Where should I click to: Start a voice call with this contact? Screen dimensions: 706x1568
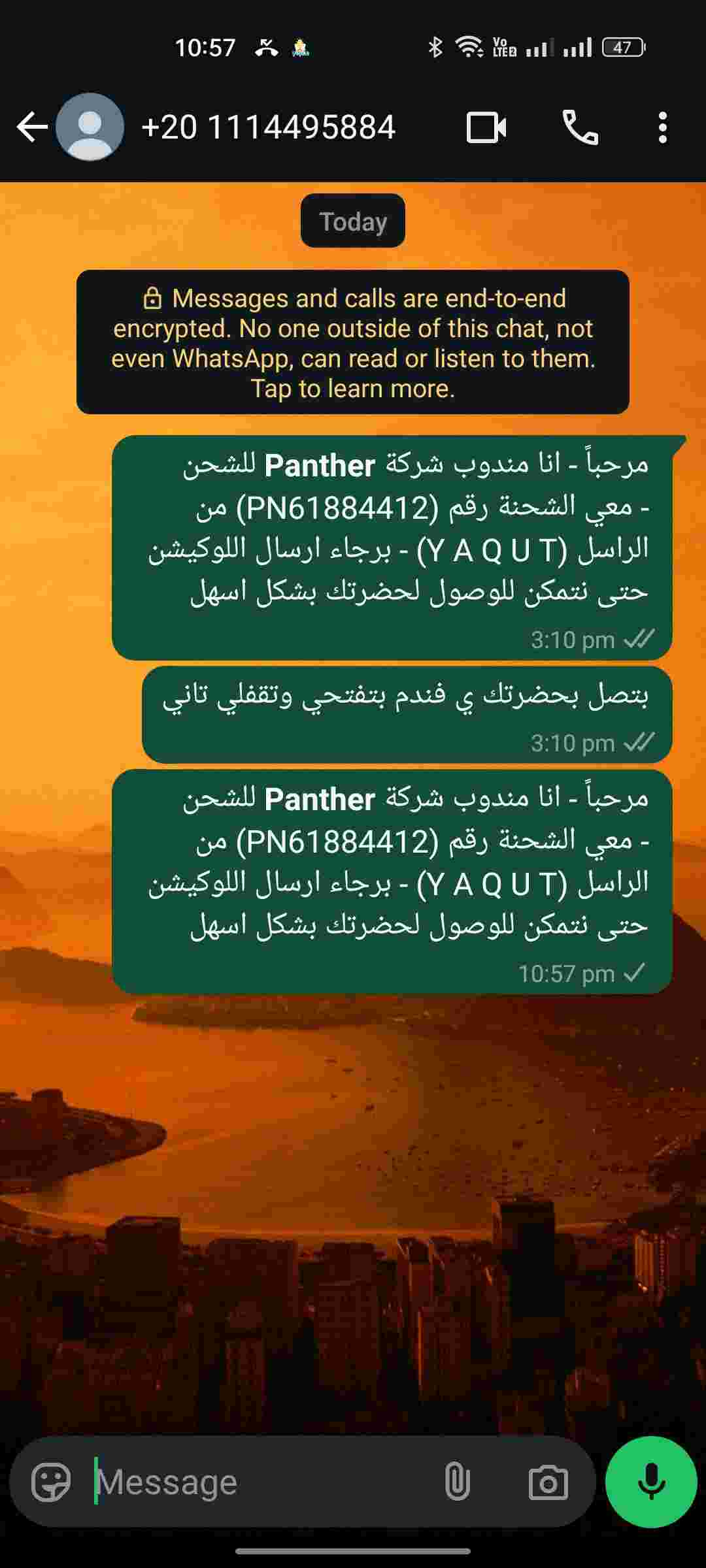pos(580,127)
